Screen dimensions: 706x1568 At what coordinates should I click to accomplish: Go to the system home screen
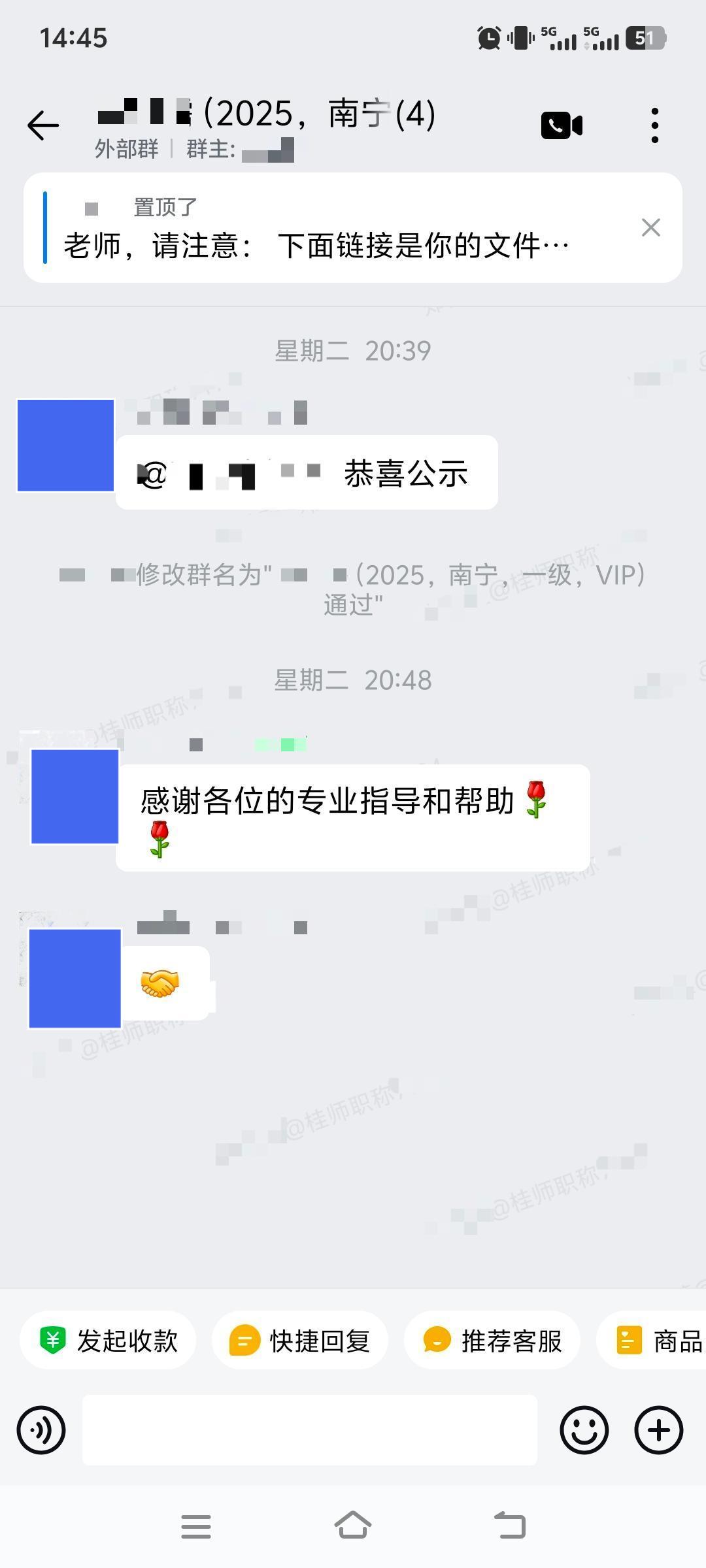click(x=353, y=1526)
